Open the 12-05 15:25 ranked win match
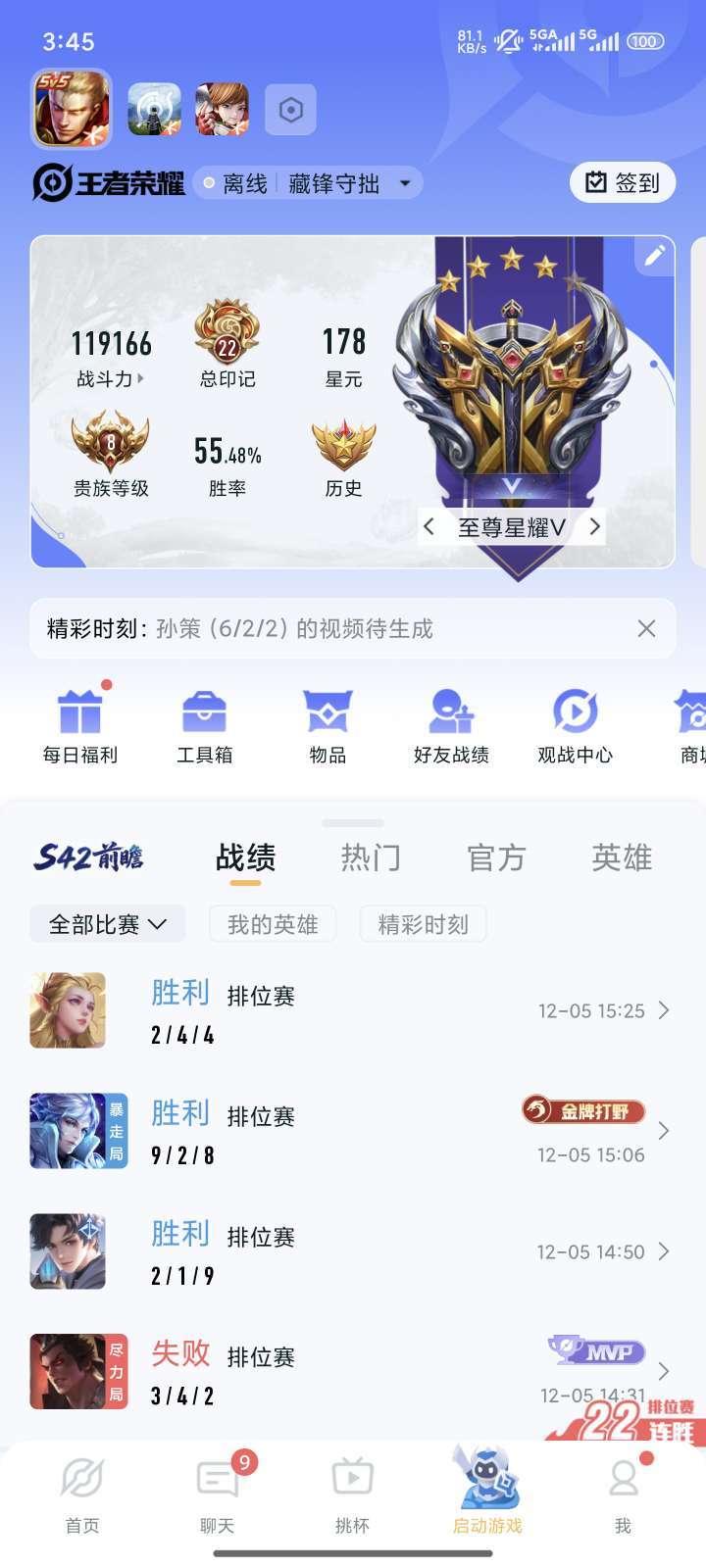The width and height of the screenshot is (706, 1568). tap(353, 1011)
